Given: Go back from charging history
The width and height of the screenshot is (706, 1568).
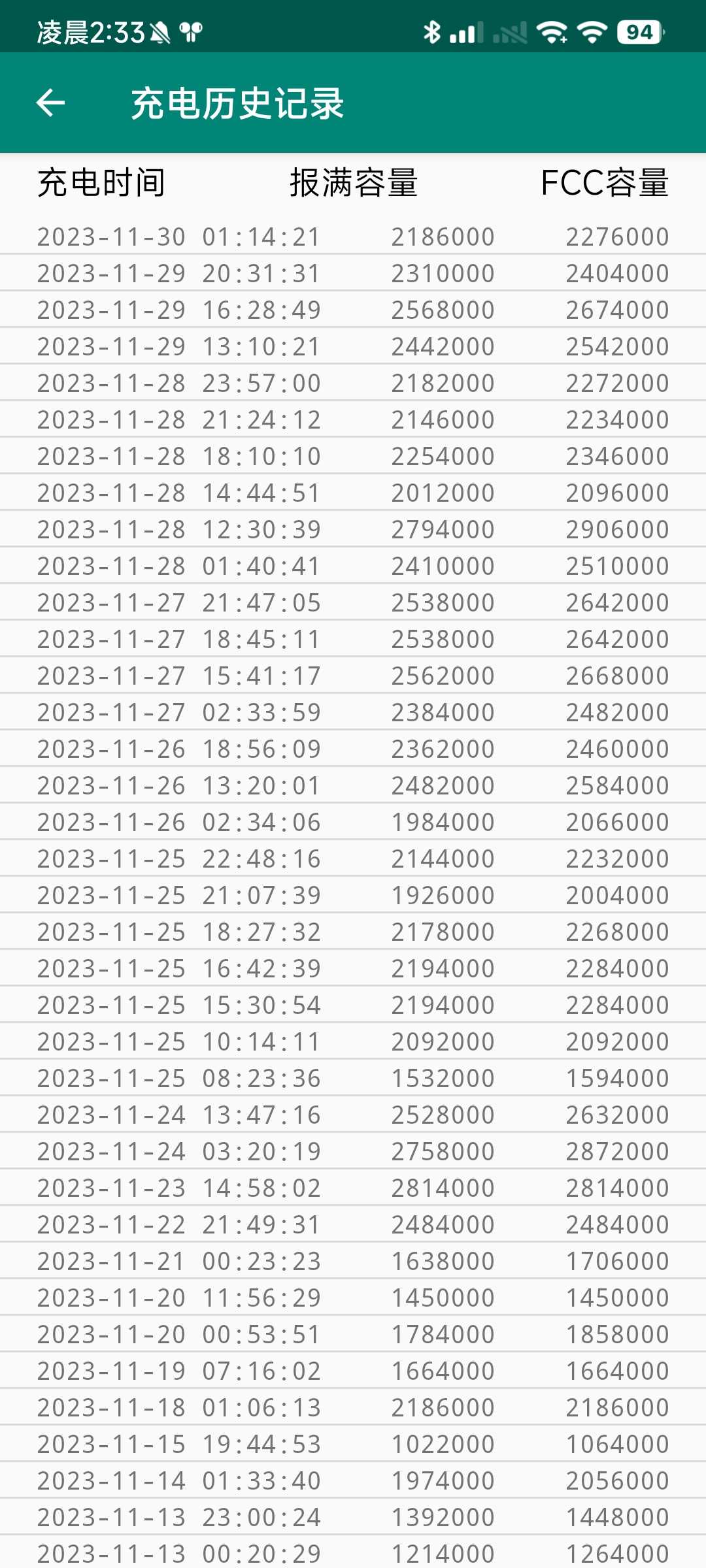Looking at the screenshot, I should [50, 103].
